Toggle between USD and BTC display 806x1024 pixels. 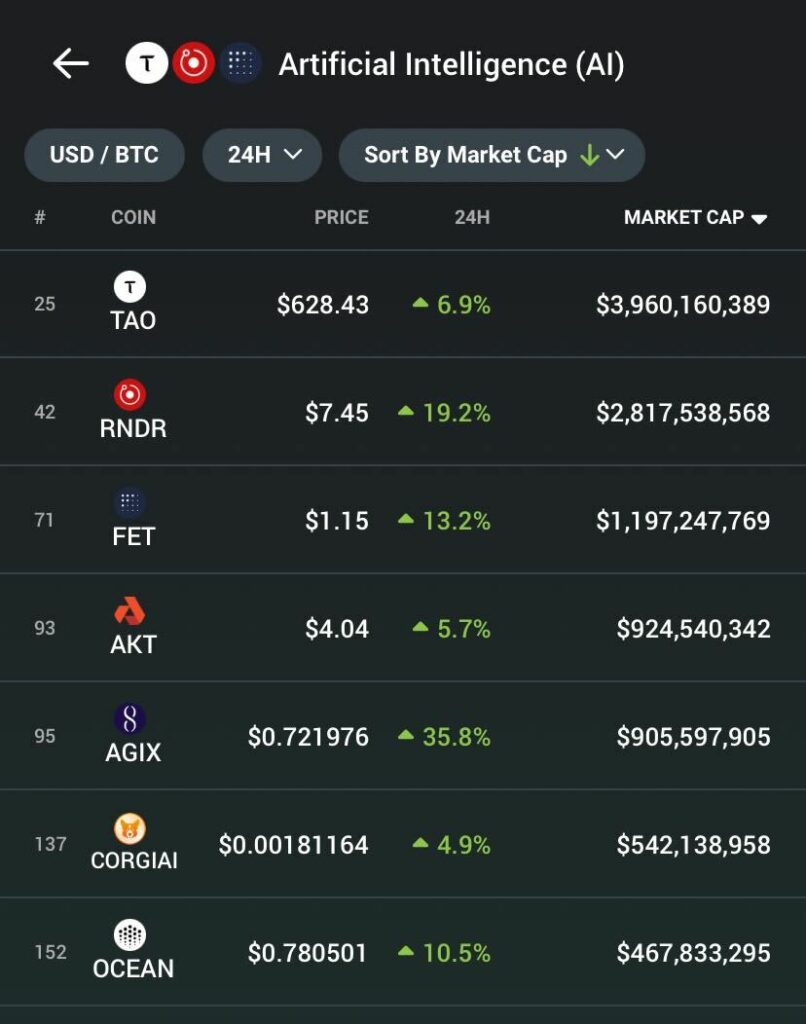pos(104,155)
